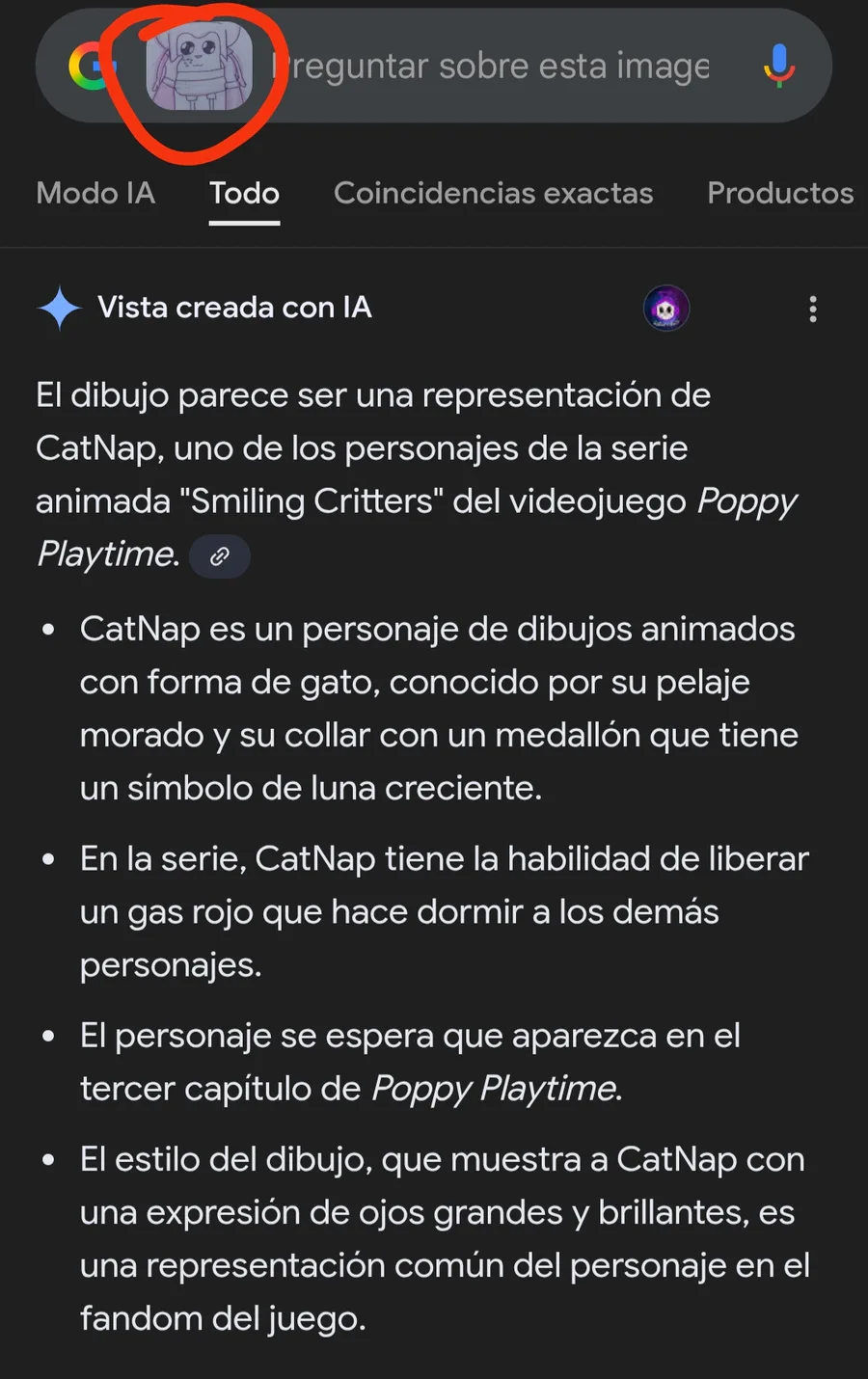Screen dimensions: 868x1379
Task: Select the Todo tab
Action: 244,193
